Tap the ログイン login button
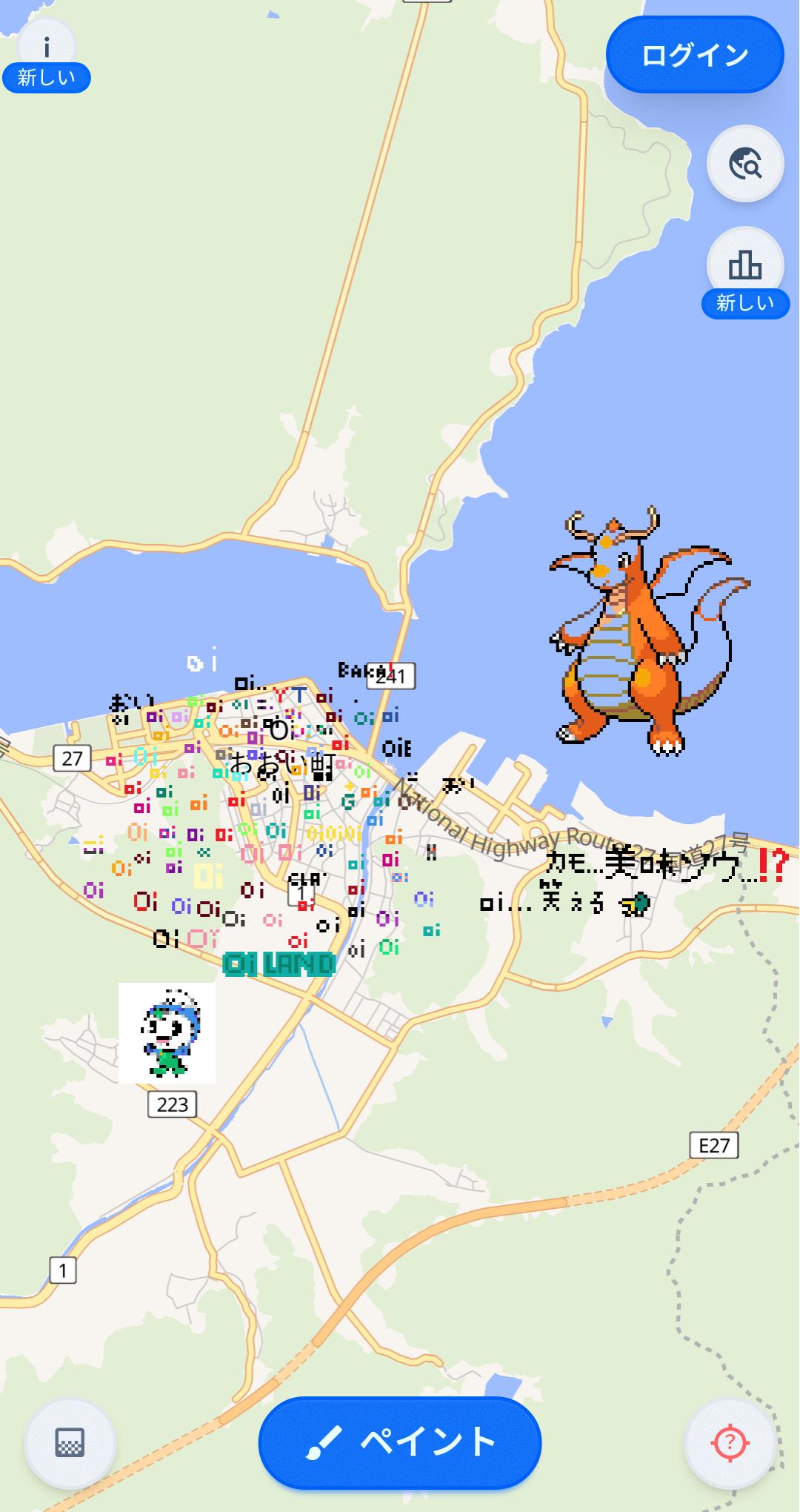800x1512 pixels. (x=694, y=55)
